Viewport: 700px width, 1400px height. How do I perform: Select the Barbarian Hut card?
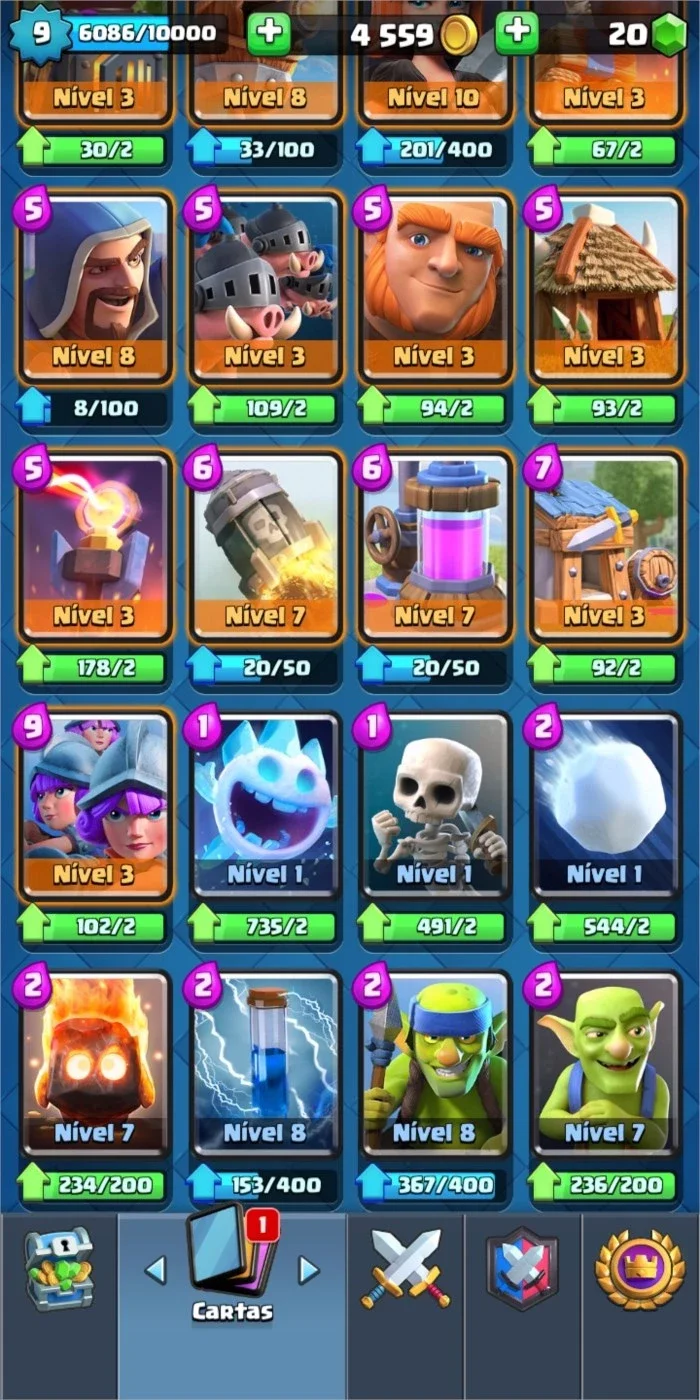coord(604,547)
